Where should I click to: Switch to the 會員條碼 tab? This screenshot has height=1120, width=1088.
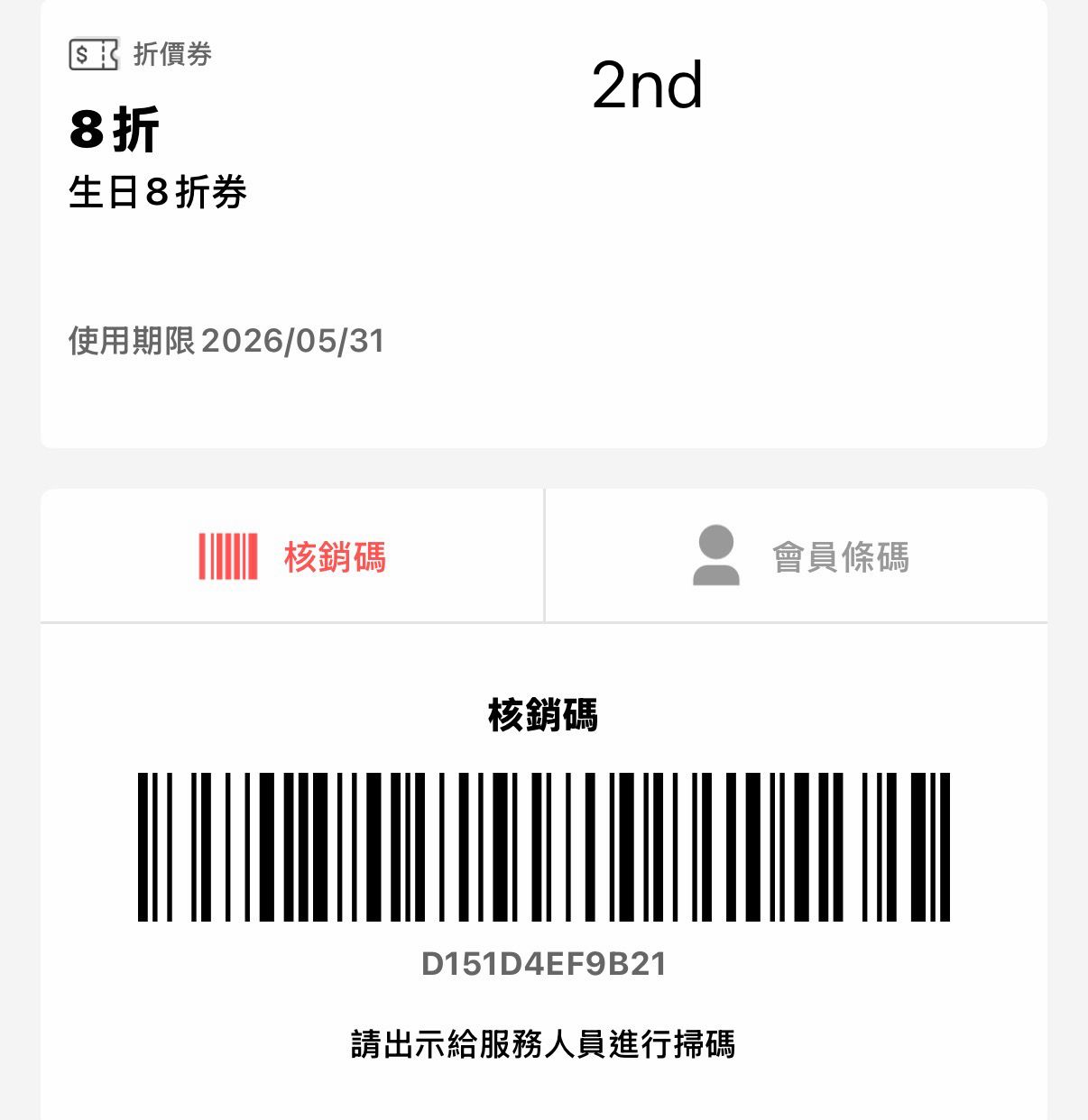798,556
